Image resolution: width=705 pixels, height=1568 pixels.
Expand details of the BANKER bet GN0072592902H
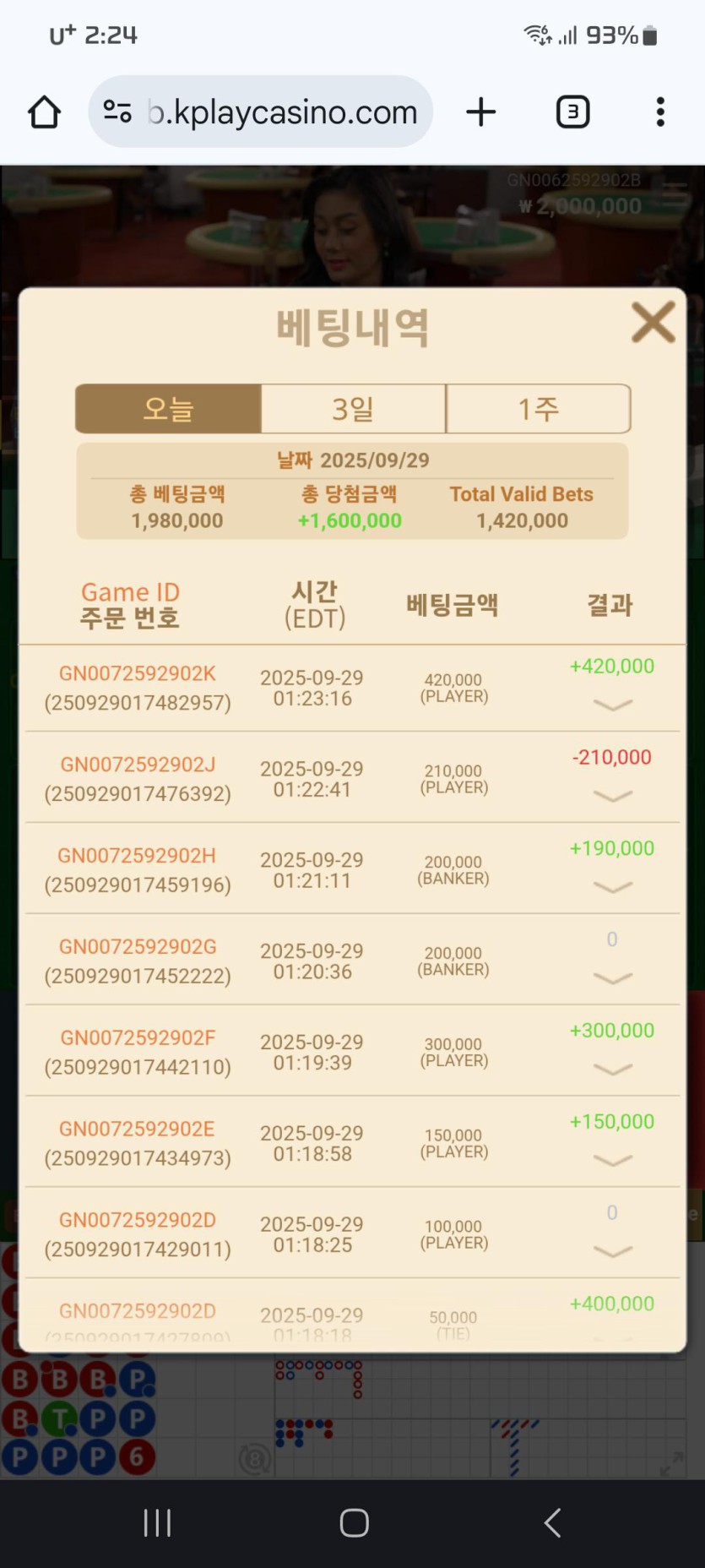tap(611, 886)
